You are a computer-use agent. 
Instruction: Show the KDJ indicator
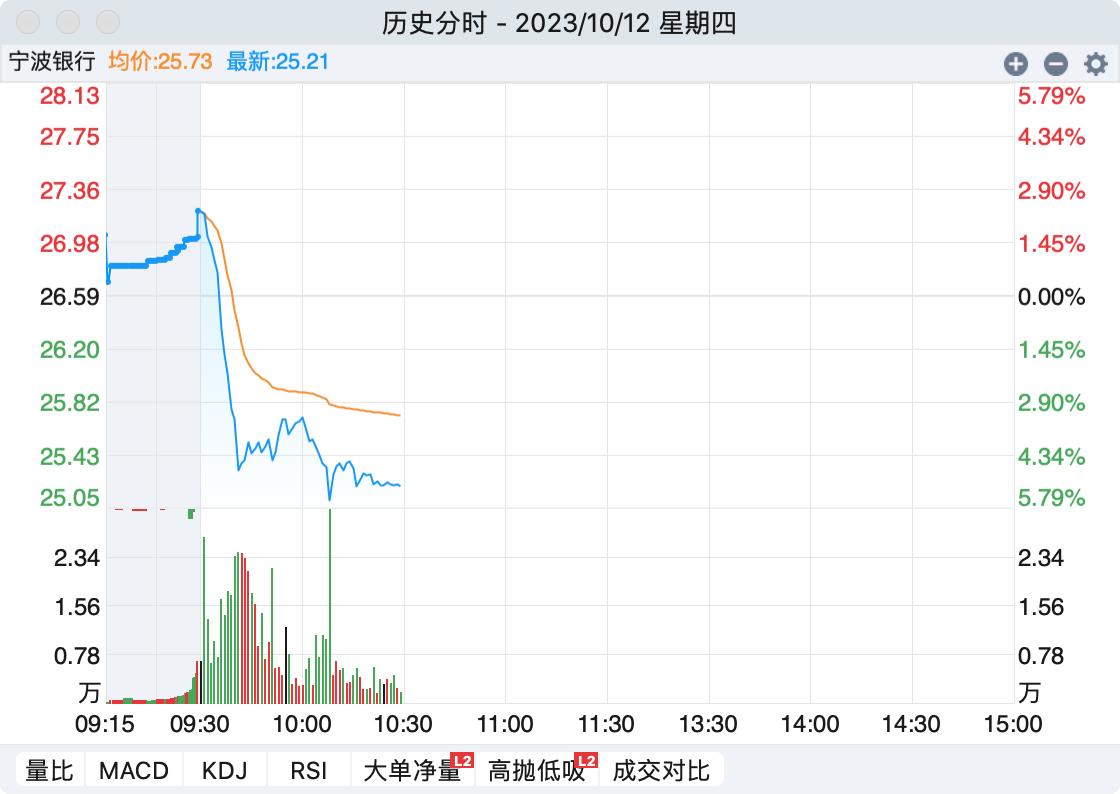(226, 770)
